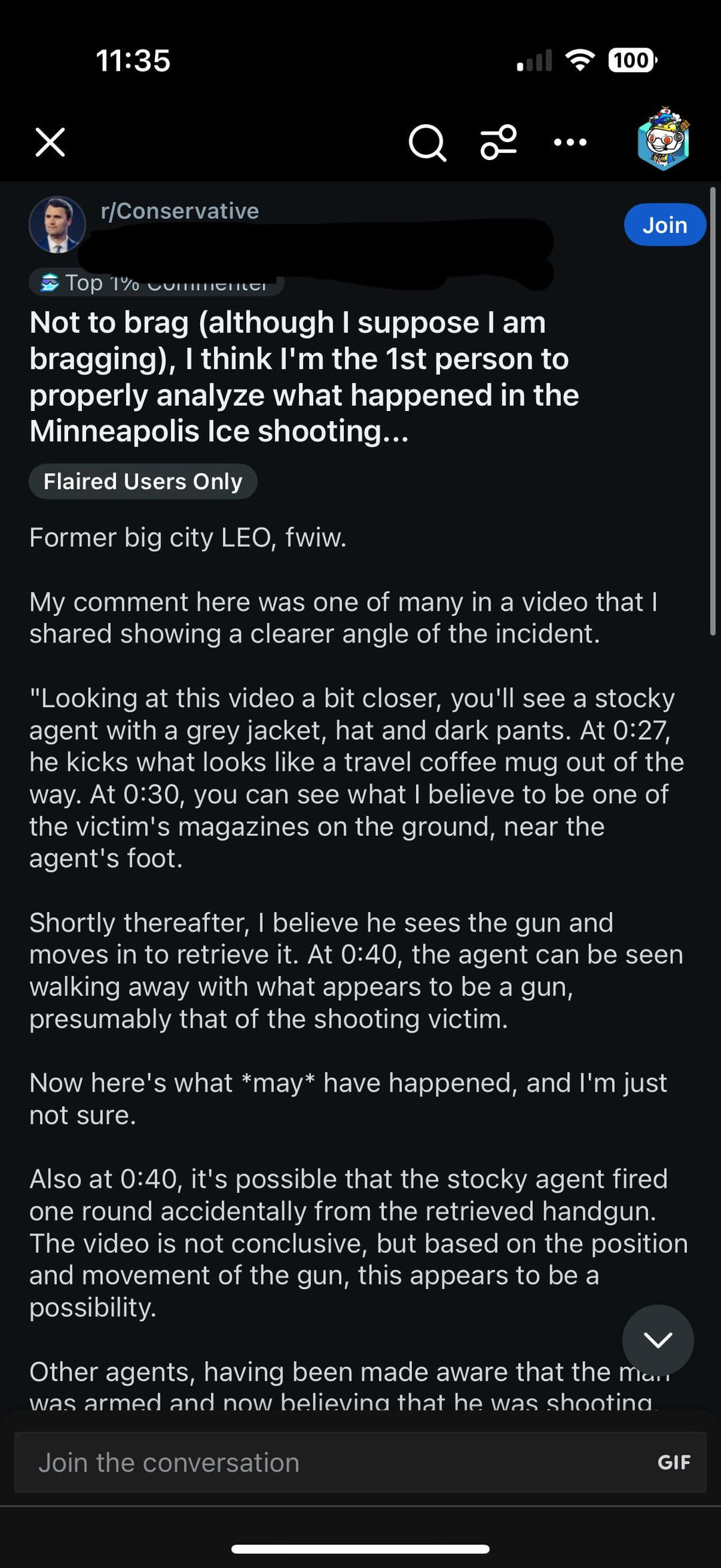Jump down with the chevron button
Screen dimensions: 721x1568
click(658, 1340)
